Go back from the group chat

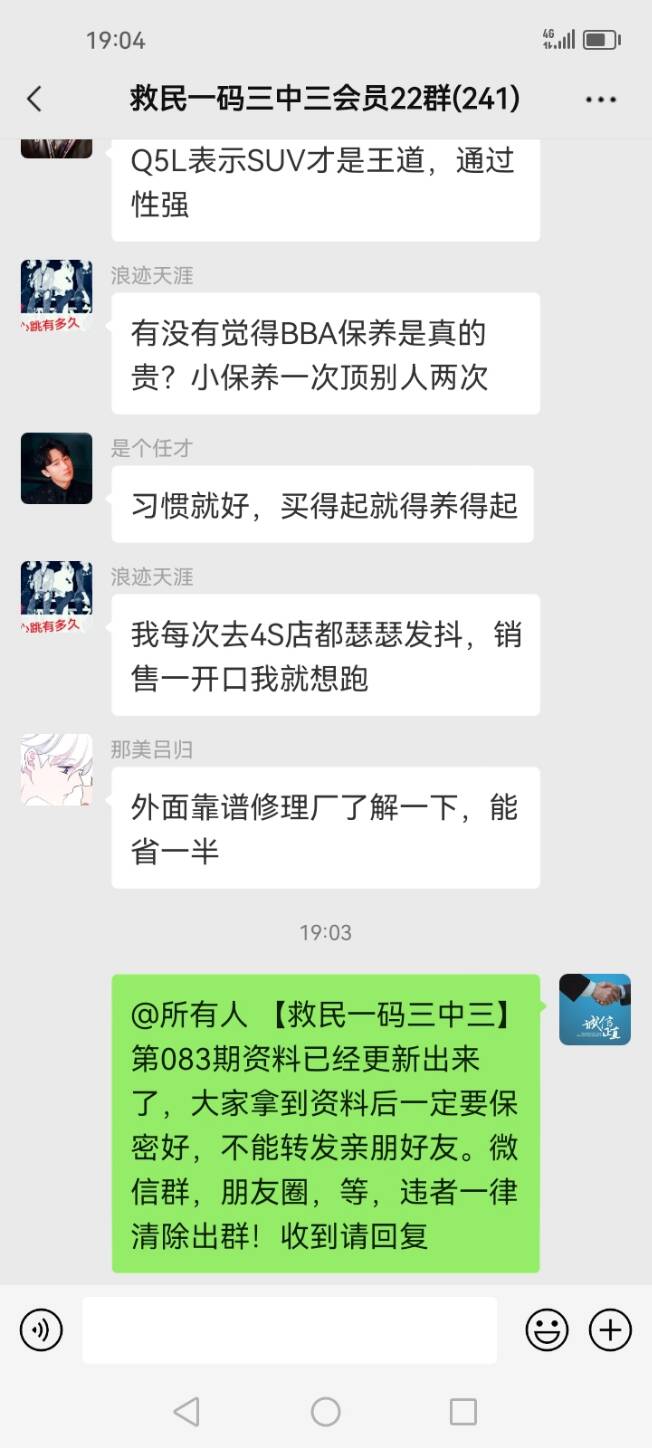coord(35,99)
